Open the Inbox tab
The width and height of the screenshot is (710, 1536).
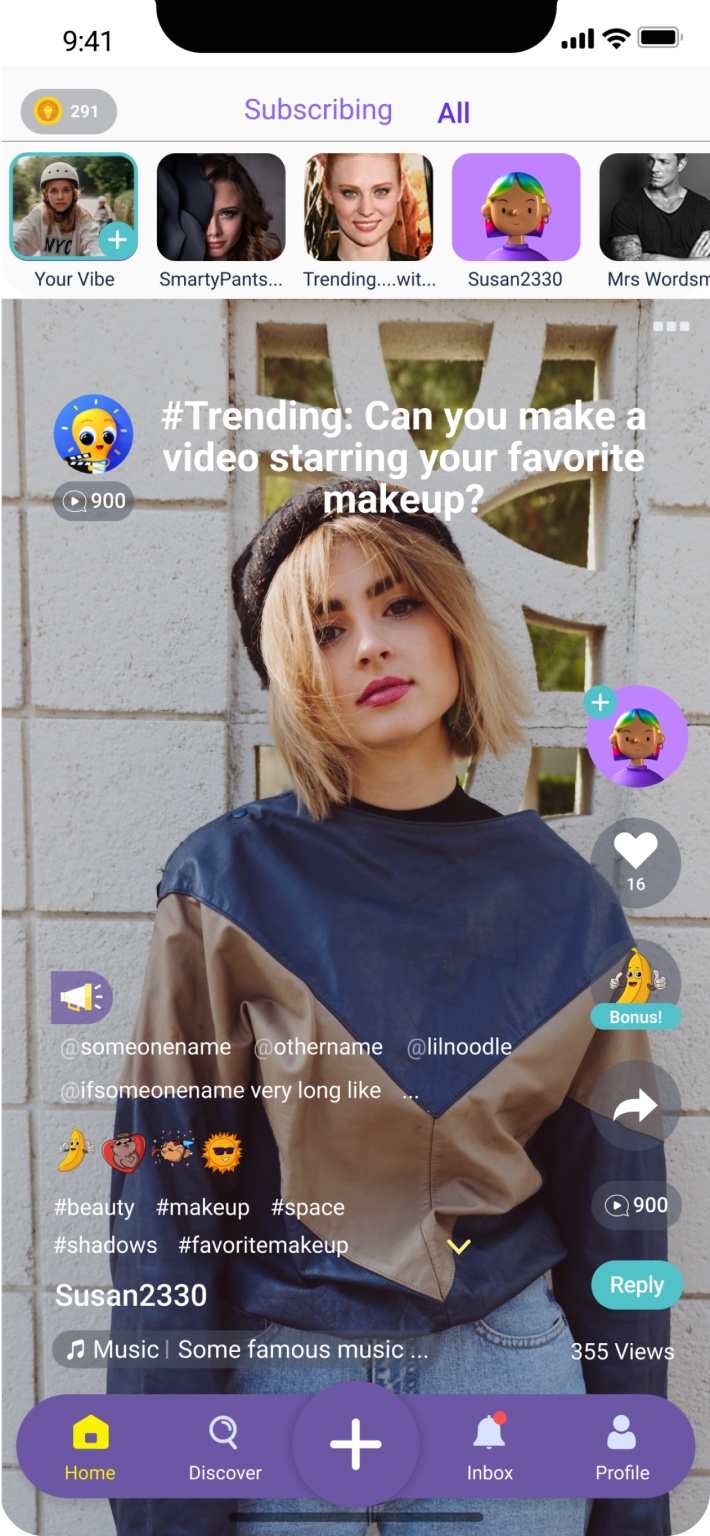tap(489, 1448)
